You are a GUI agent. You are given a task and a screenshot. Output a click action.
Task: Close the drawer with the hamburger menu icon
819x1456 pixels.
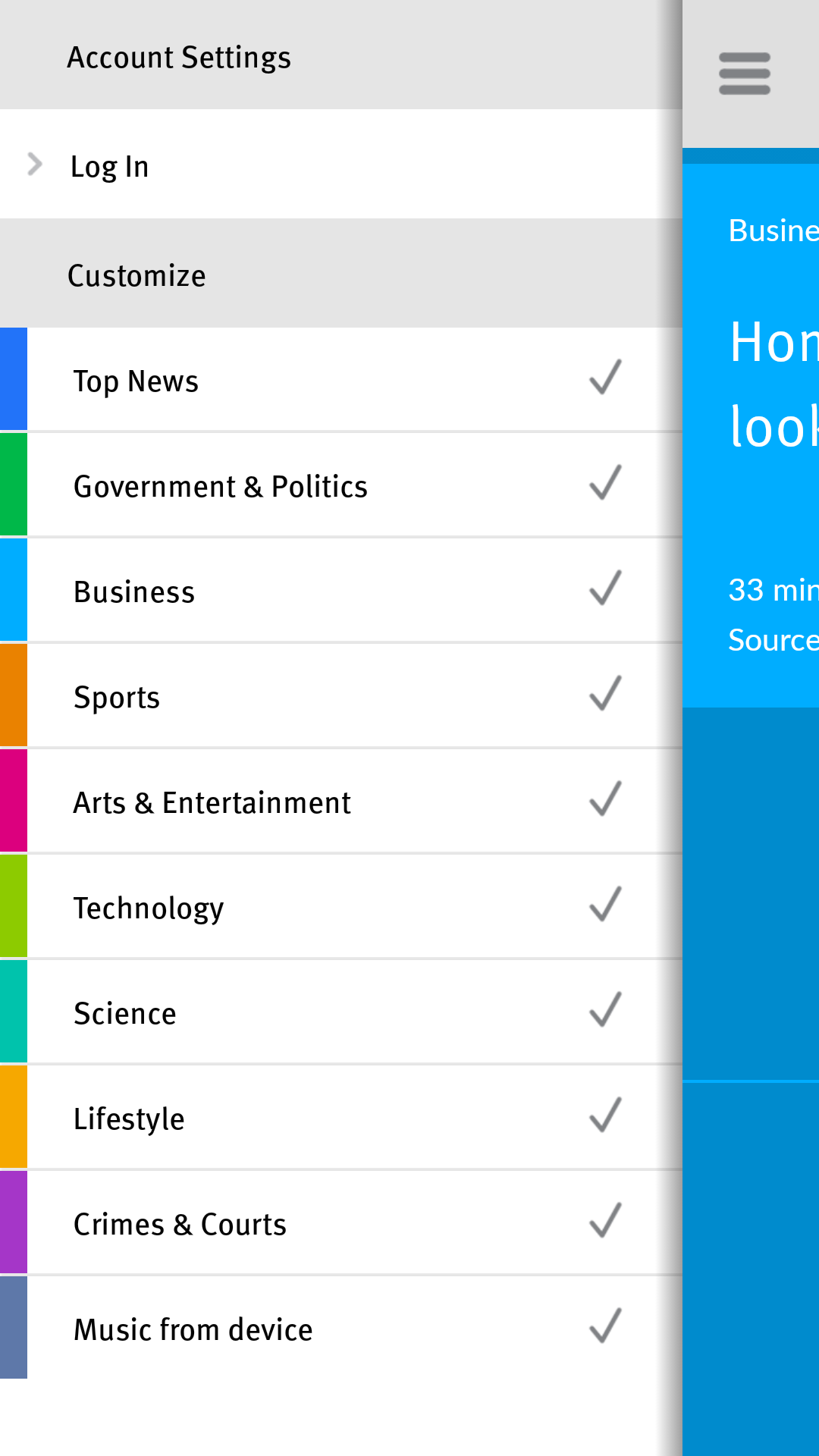click(745, 74)
